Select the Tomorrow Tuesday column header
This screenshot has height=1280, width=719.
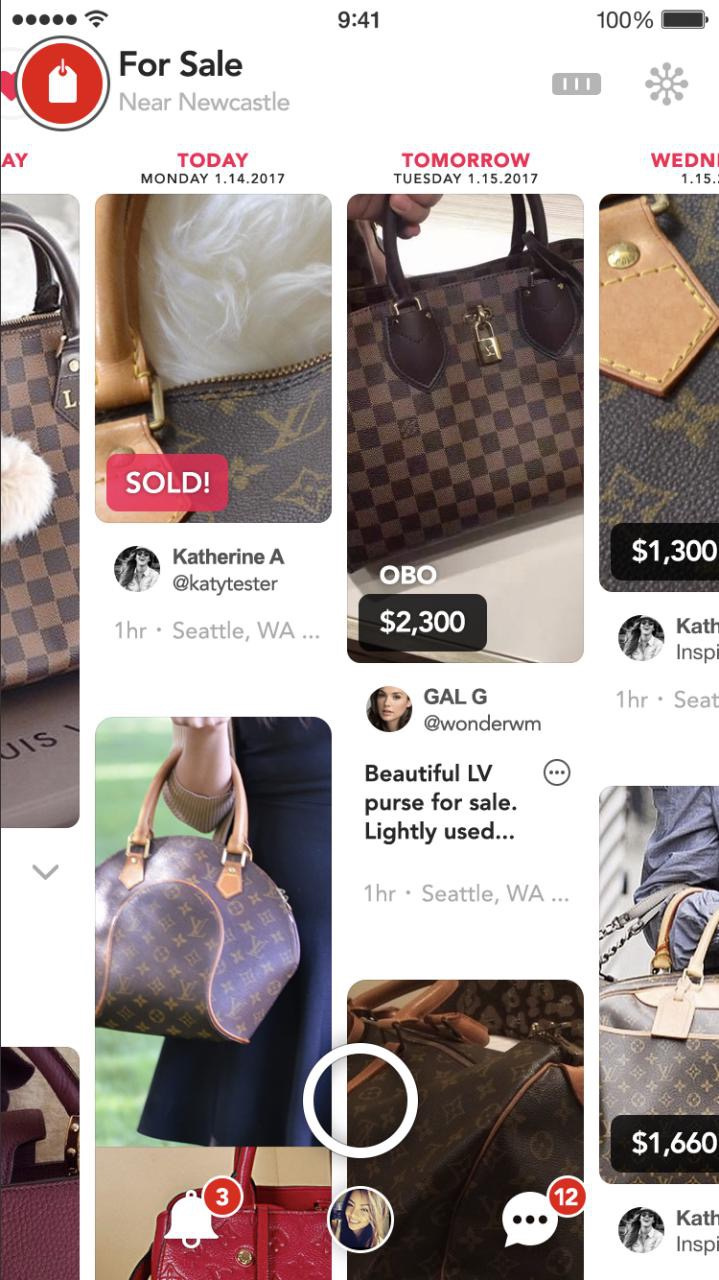click(465, 168)
